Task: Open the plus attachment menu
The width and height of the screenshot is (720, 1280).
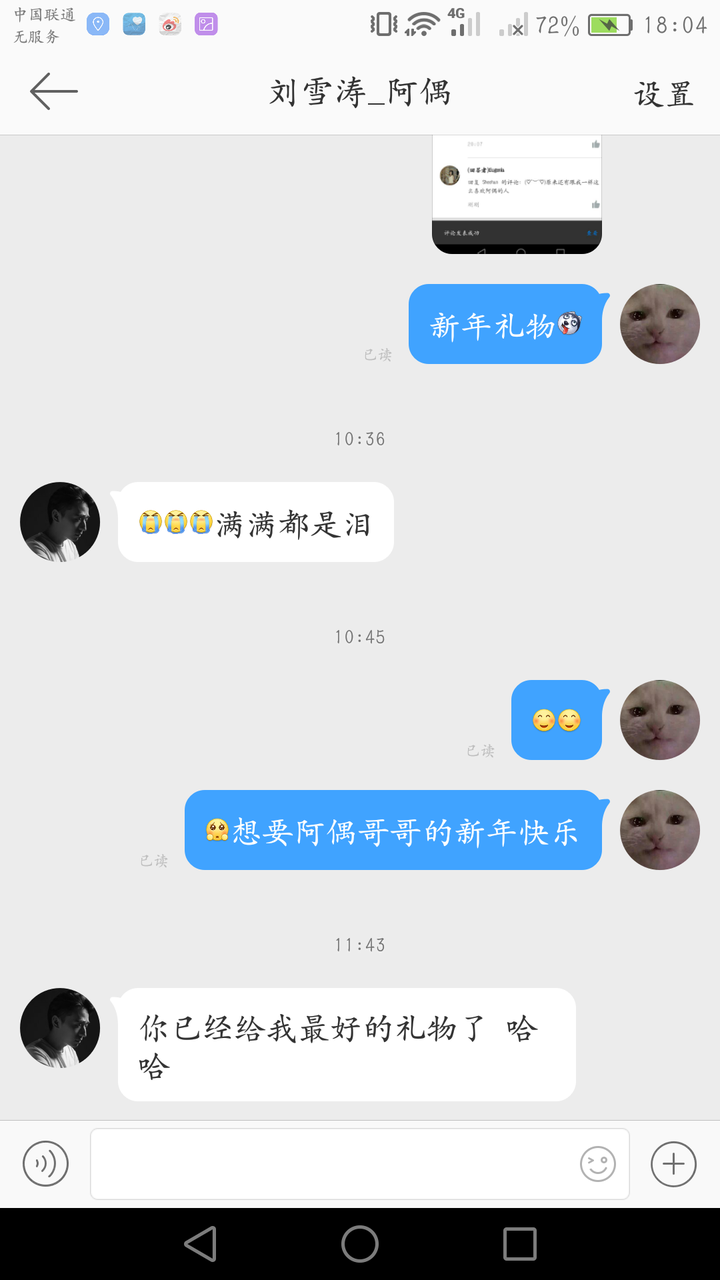Action: pos(673,1164)
